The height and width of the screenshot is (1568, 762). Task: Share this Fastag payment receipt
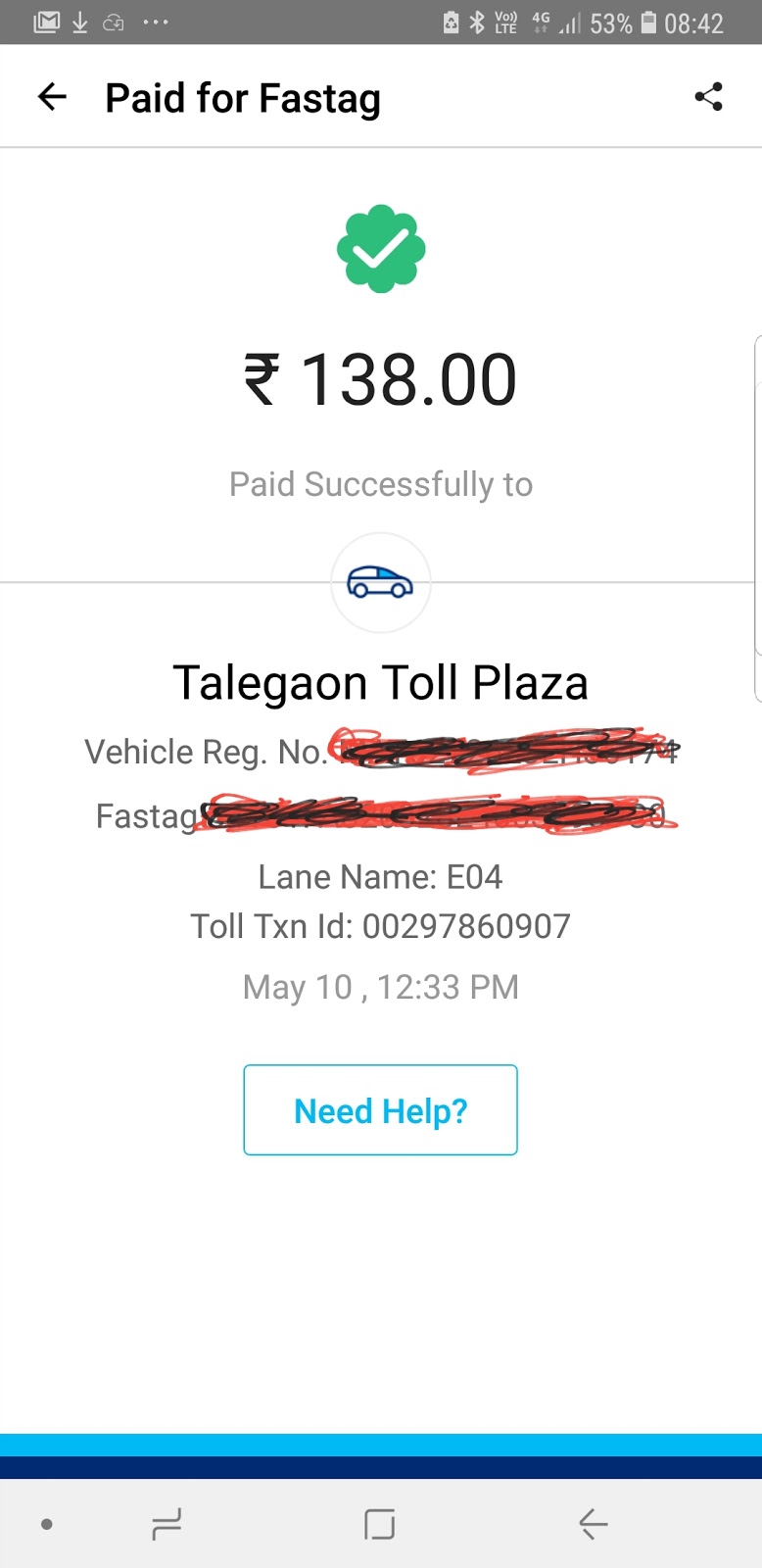pyautogui.click(x=708, y=97)
